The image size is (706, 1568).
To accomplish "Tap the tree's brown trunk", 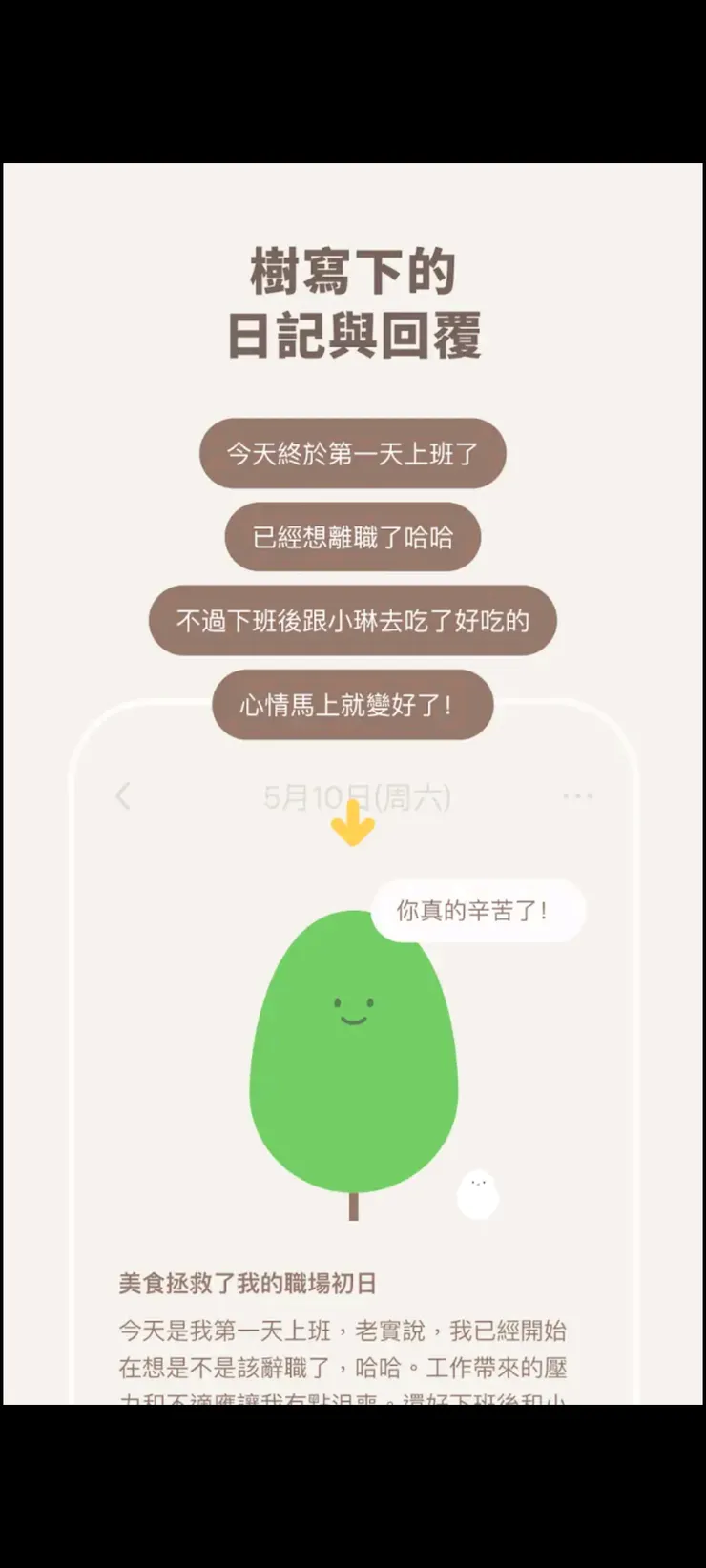I will (x=353, y=1211).
